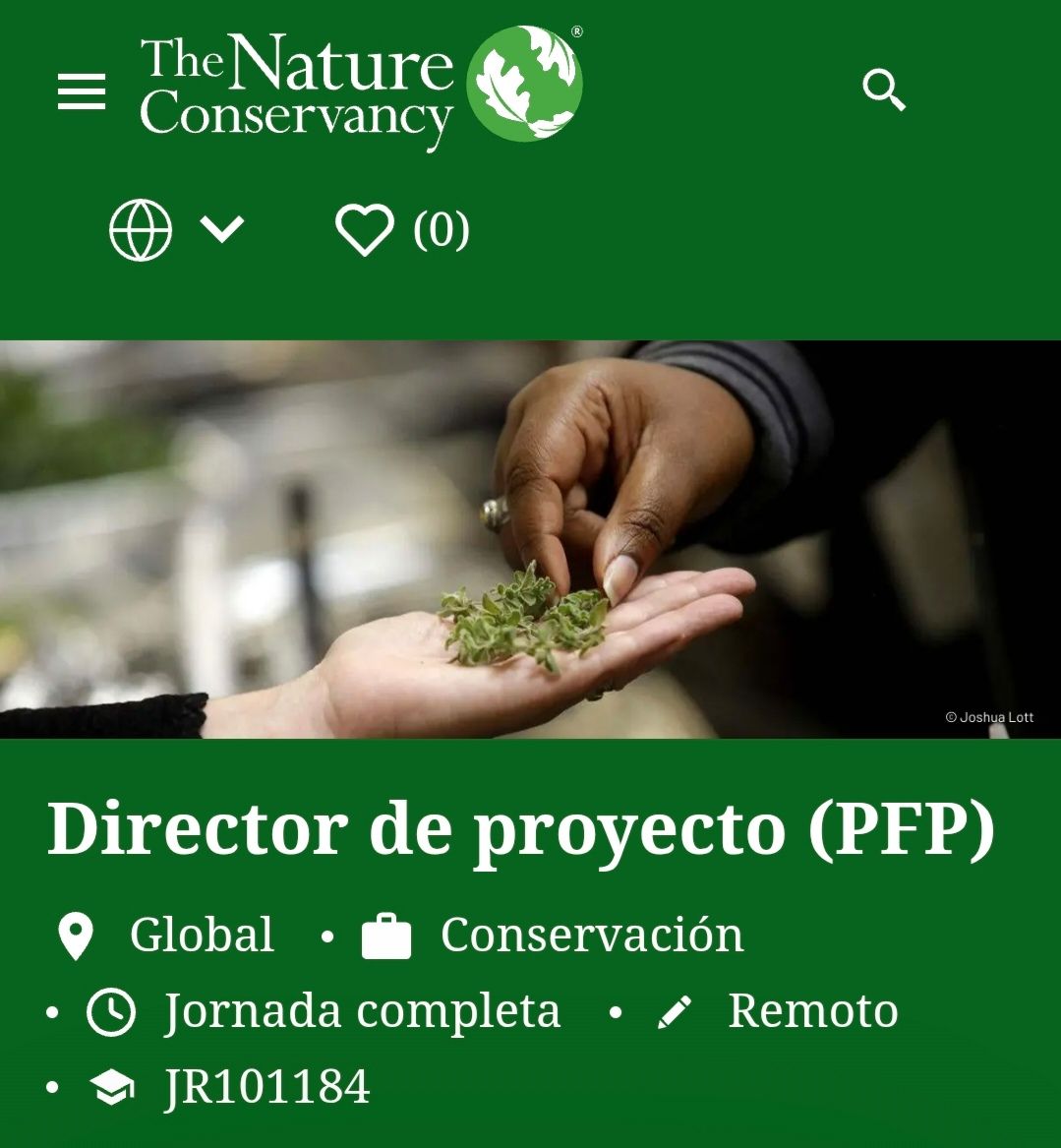
Task: Click the Conservación category label
Action: pos(594,936)
